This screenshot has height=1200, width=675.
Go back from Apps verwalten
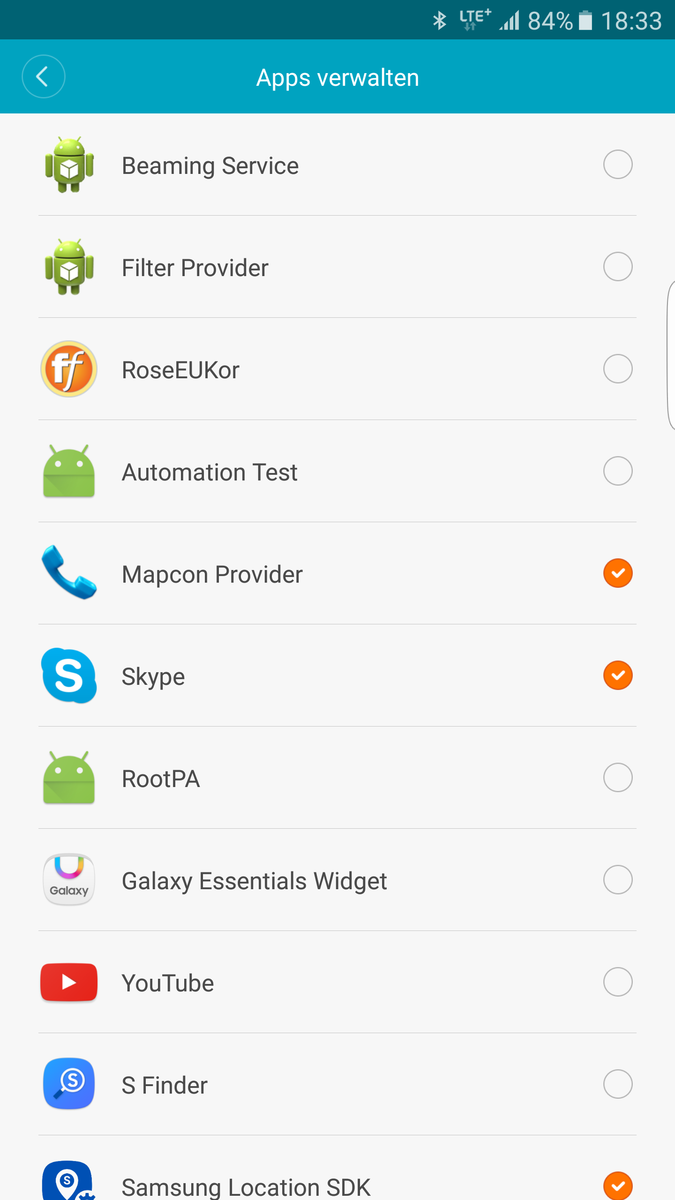click(43, 77)
